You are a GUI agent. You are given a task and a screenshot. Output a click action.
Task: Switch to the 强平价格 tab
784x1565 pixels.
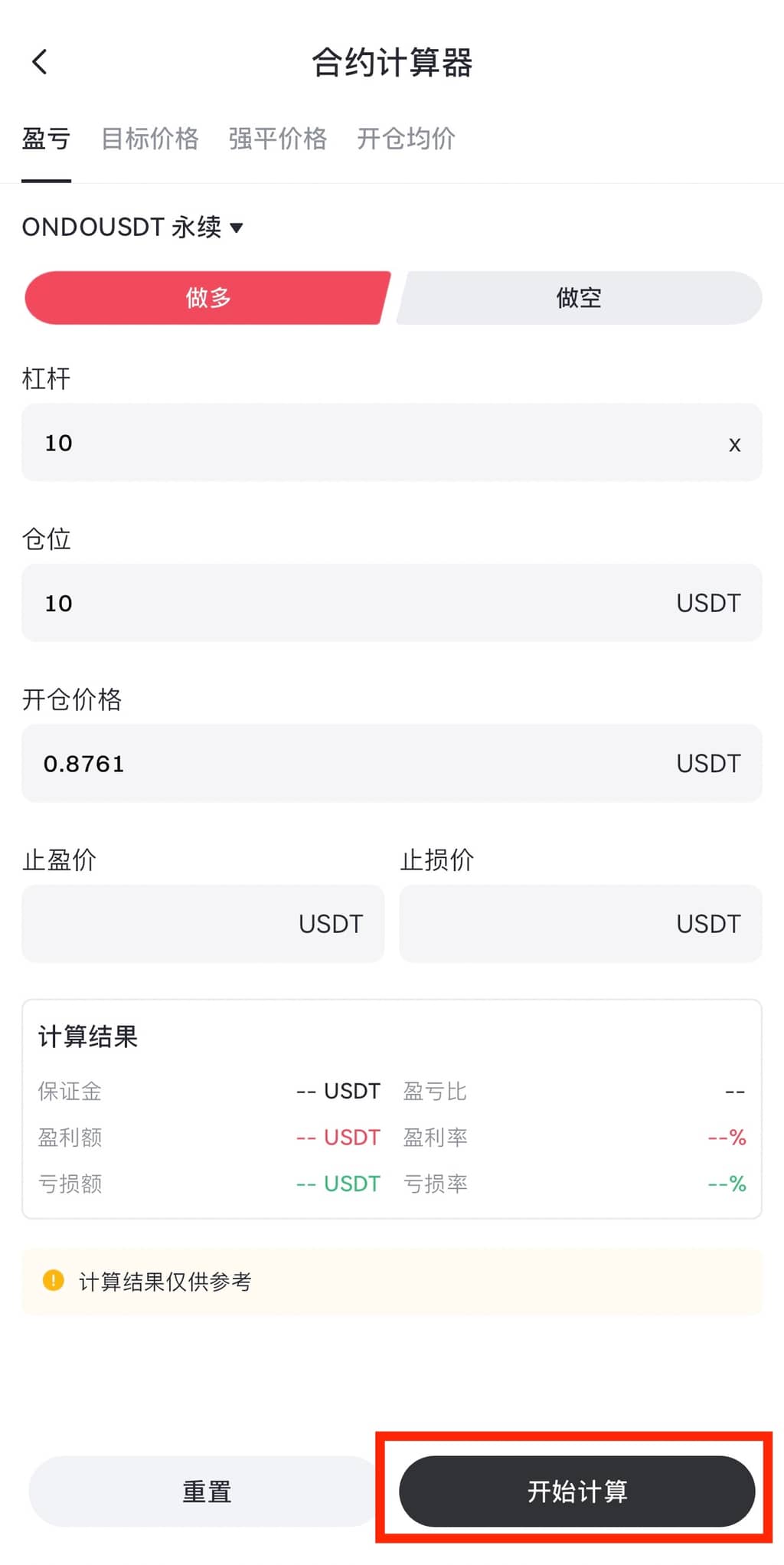coord(277,139)
